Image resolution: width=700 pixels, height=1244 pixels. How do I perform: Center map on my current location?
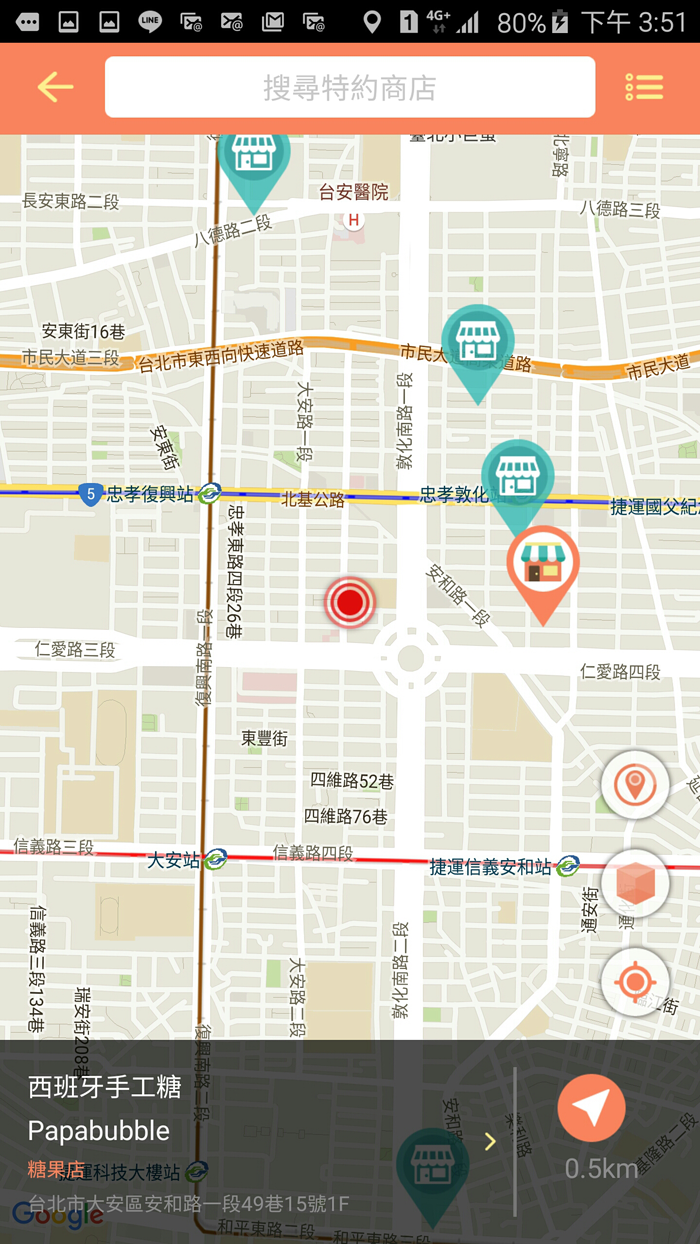pyautogui.click(x=635, y=982)
